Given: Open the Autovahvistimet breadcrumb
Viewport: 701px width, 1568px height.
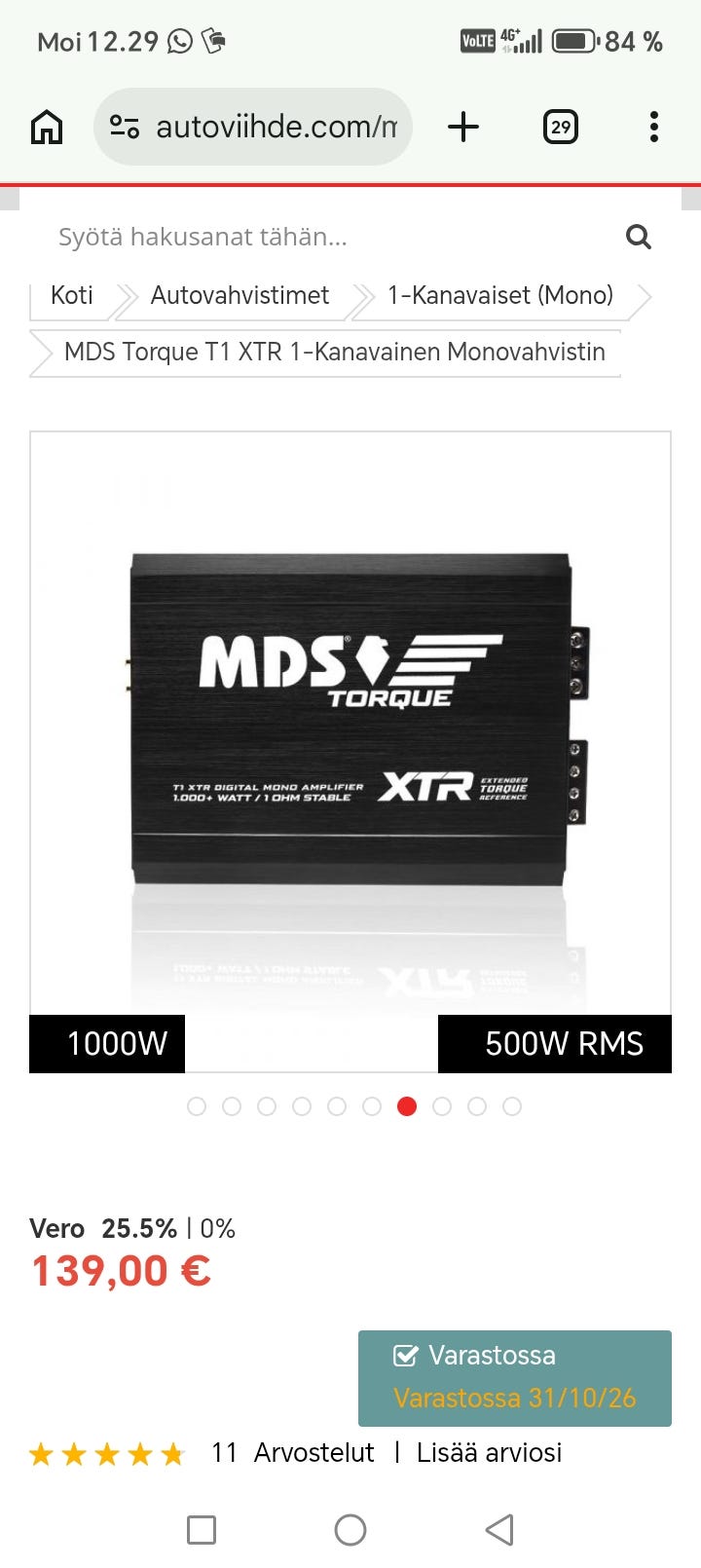Looking at the screenshot, I should pos(240,295).
